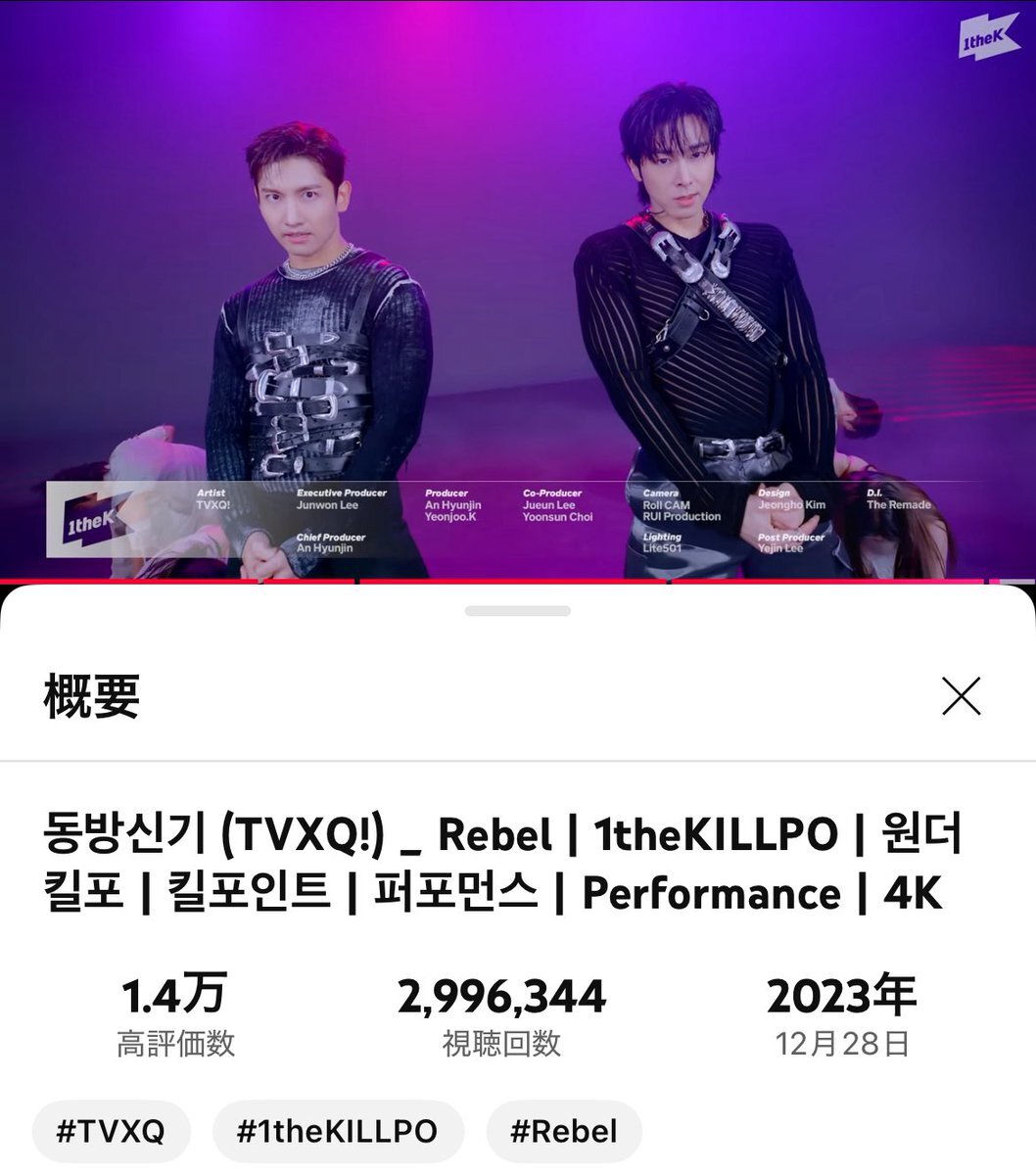Open the #1theKILLPO hashtag
The image size is (1036, 1175).
[x=337, y=1132]
